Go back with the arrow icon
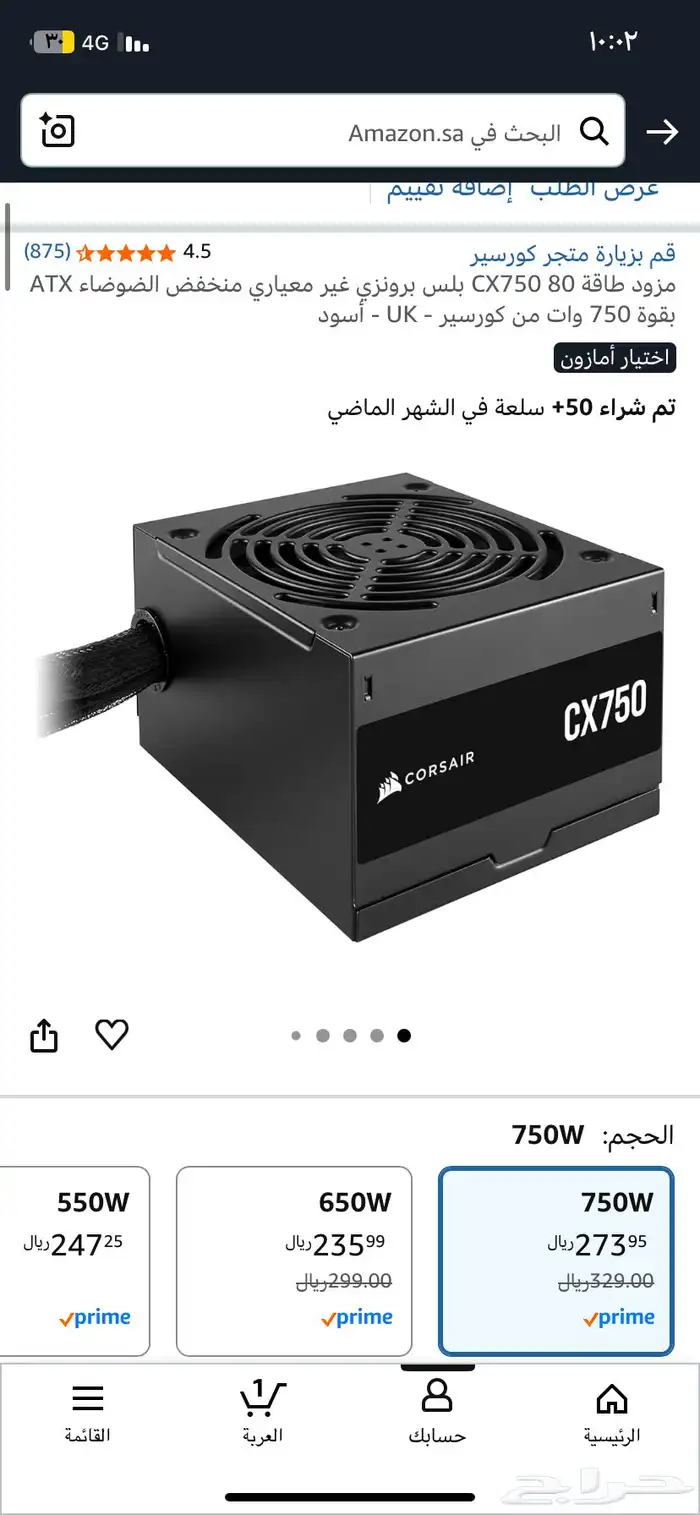The height and width of the screenshot is (1515, 700). (662, 131)
